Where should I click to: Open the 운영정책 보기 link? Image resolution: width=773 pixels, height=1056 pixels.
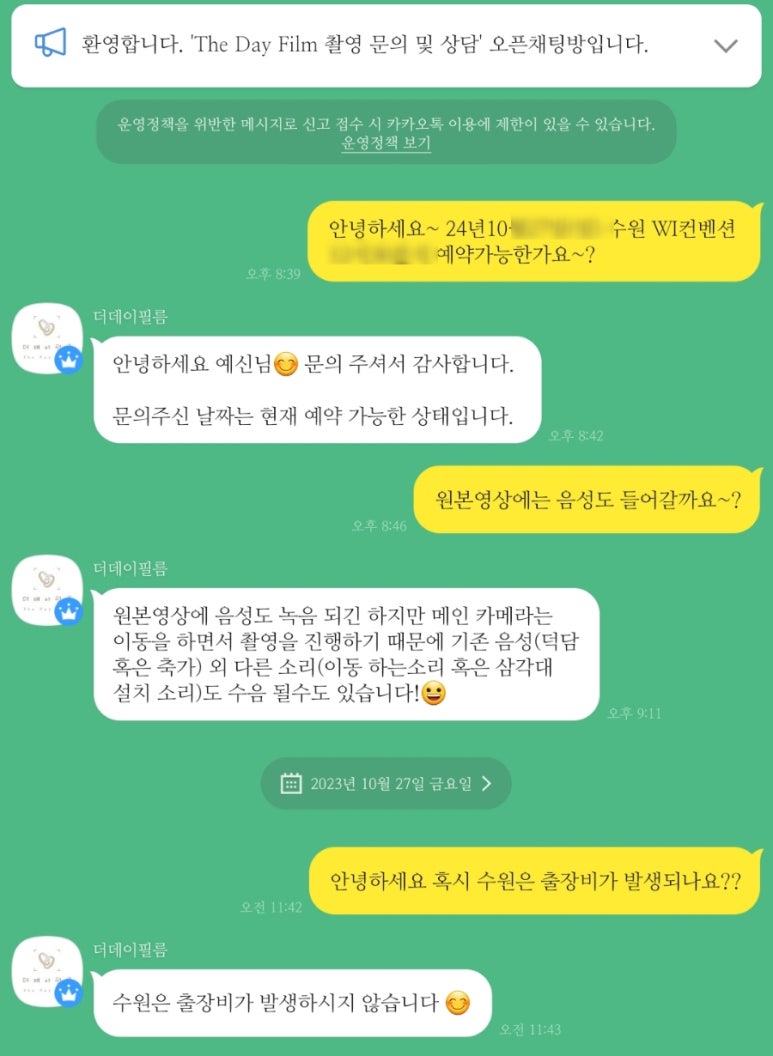coord(386,143)
